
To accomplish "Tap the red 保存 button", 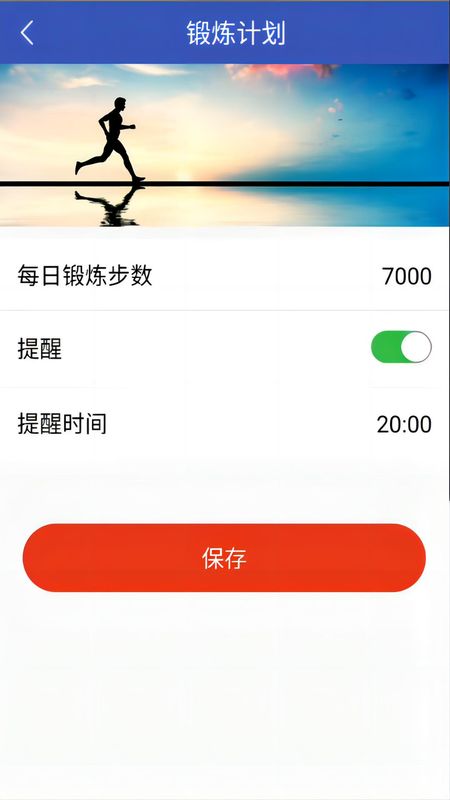I will click(224, 558).
